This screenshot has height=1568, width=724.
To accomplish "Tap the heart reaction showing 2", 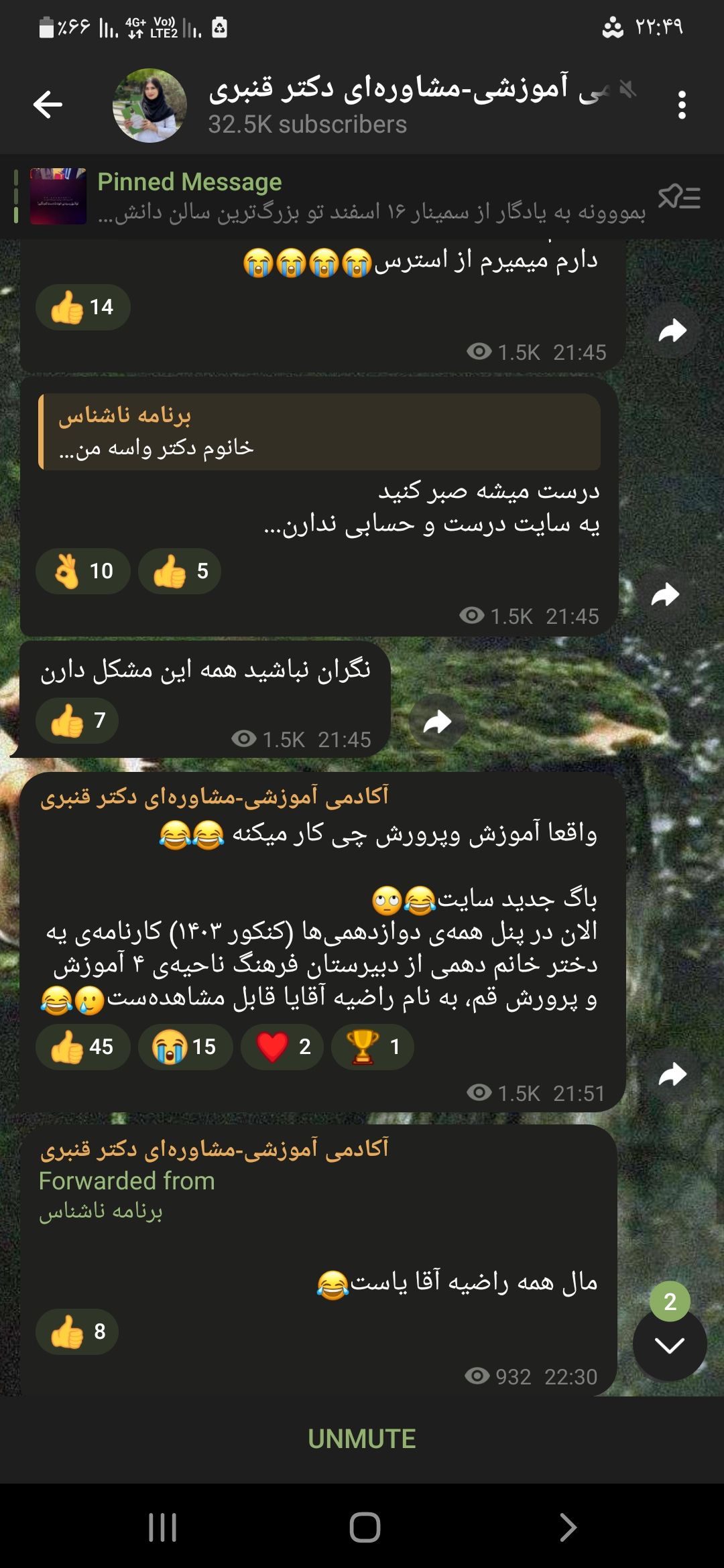I will (282, 1047).
